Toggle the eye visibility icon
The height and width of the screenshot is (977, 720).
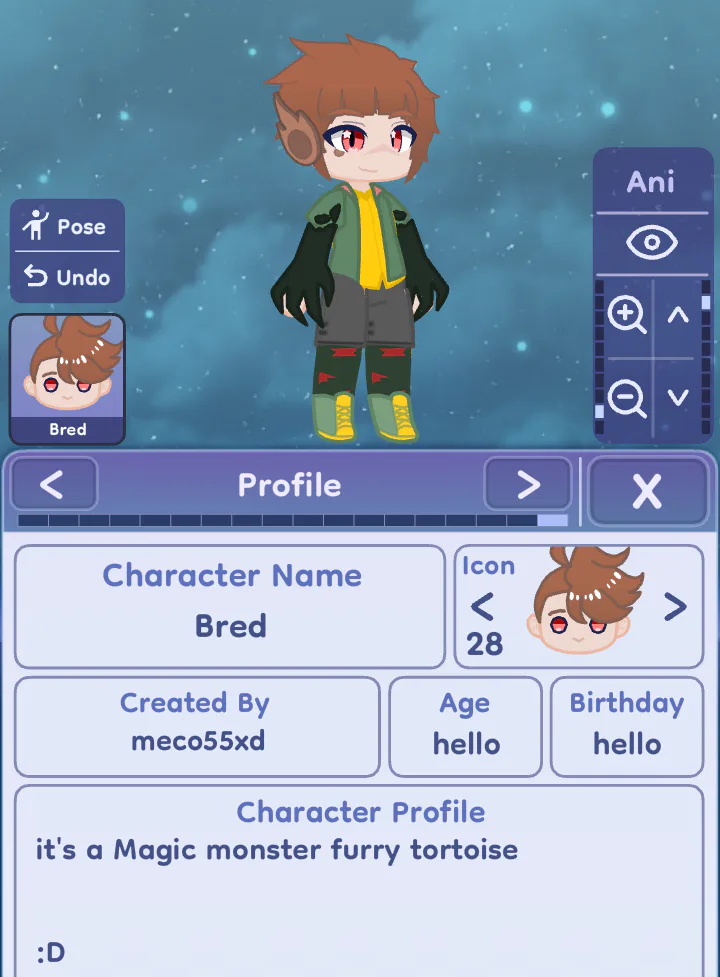(x=651, y=242)
